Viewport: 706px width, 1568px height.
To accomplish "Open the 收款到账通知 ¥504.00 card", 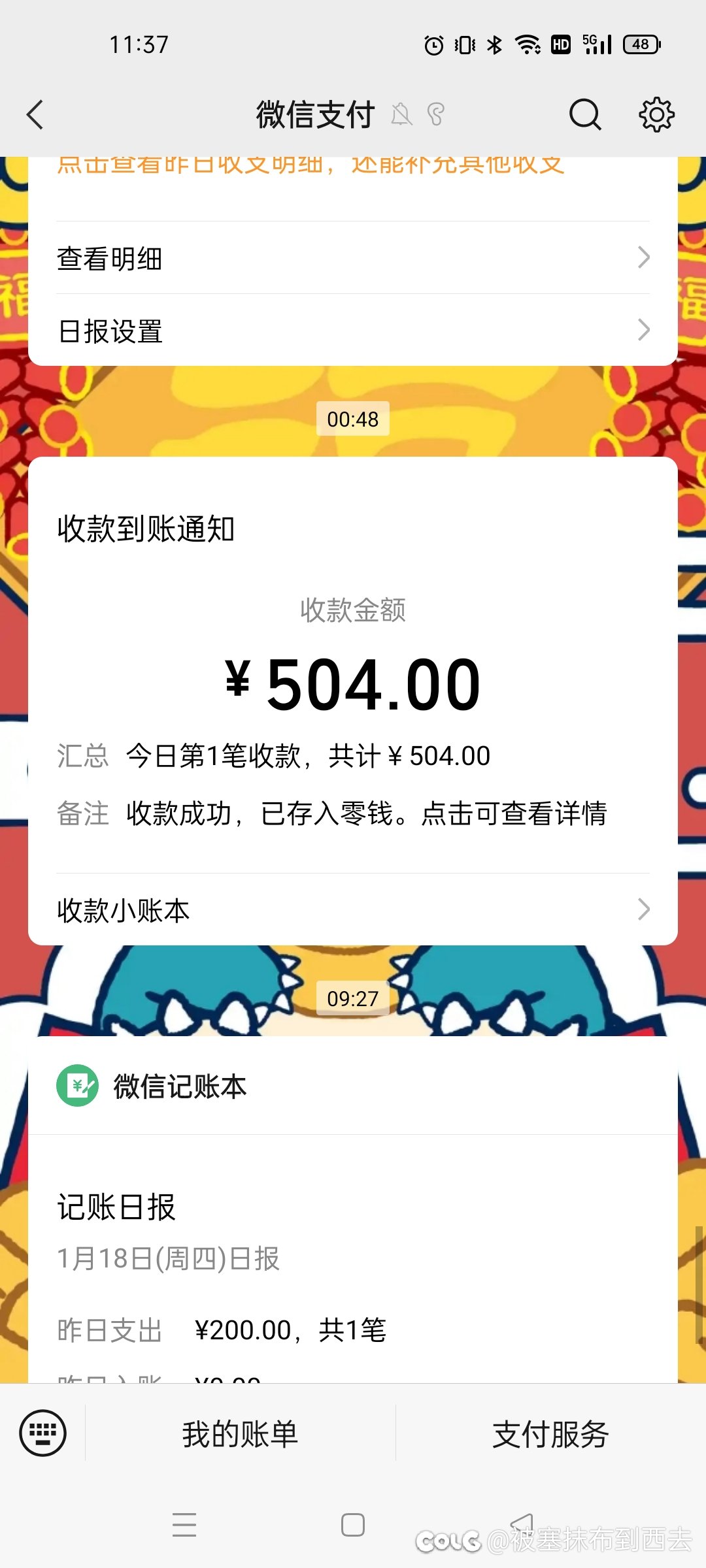I will pyautogui.click(x=353, y=679).
